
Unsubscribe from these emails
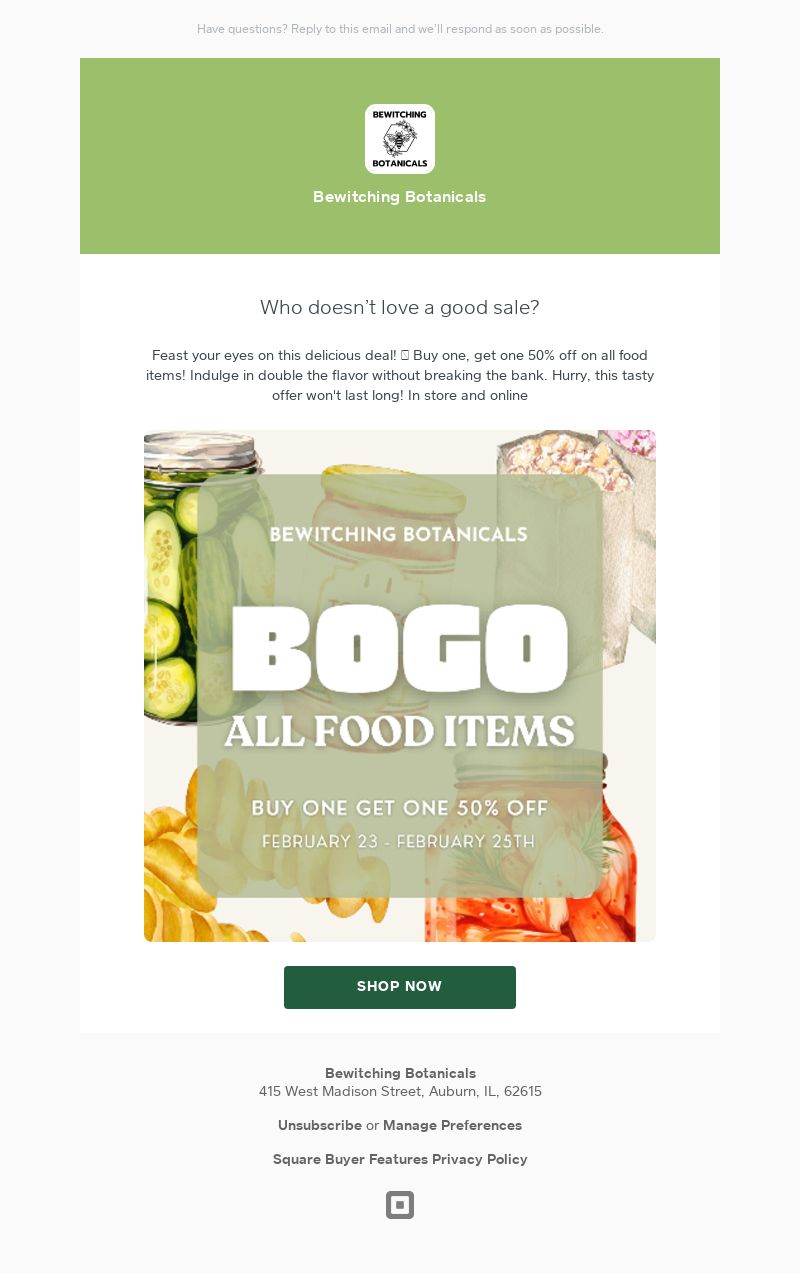[319, 1125]
